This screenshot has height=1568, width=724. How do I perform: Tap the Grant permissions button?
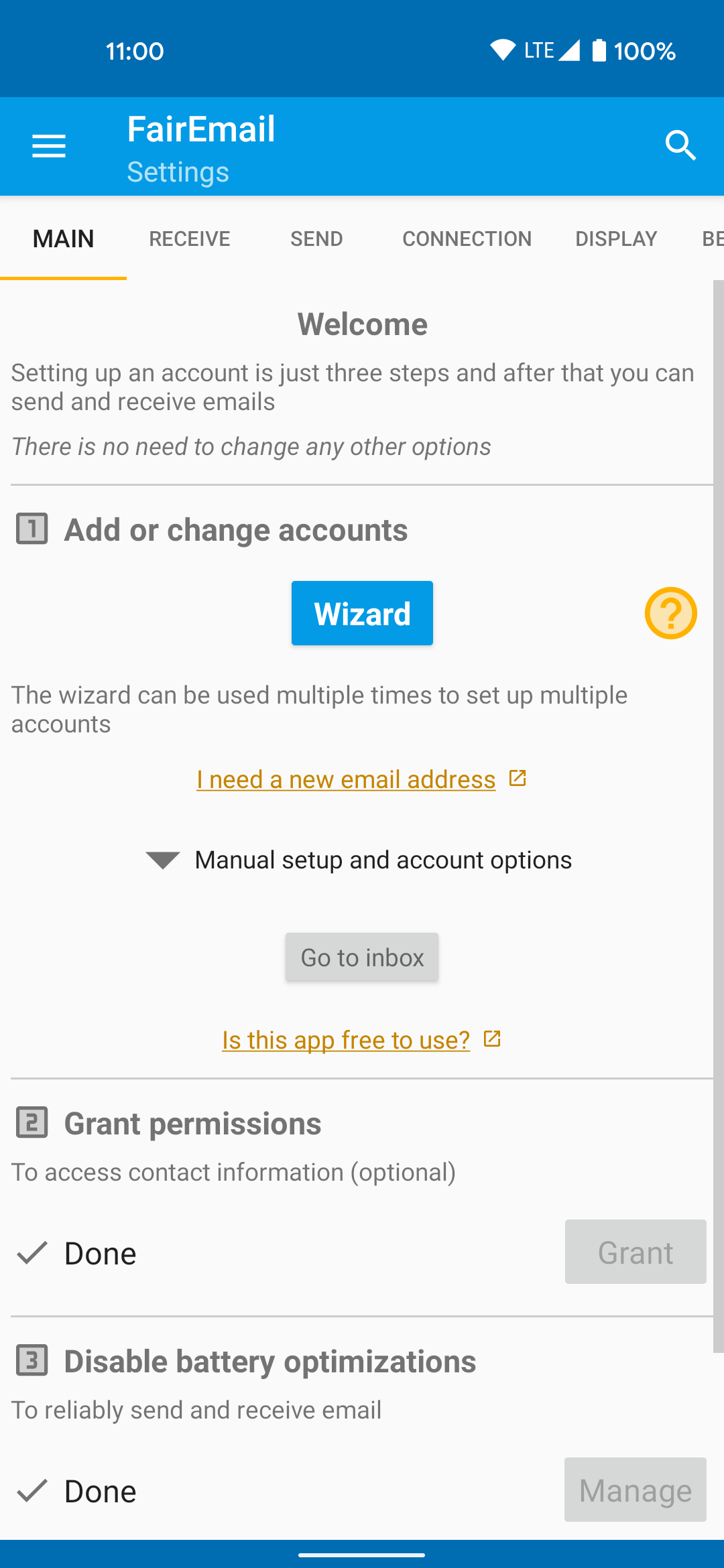point(635,1252)
